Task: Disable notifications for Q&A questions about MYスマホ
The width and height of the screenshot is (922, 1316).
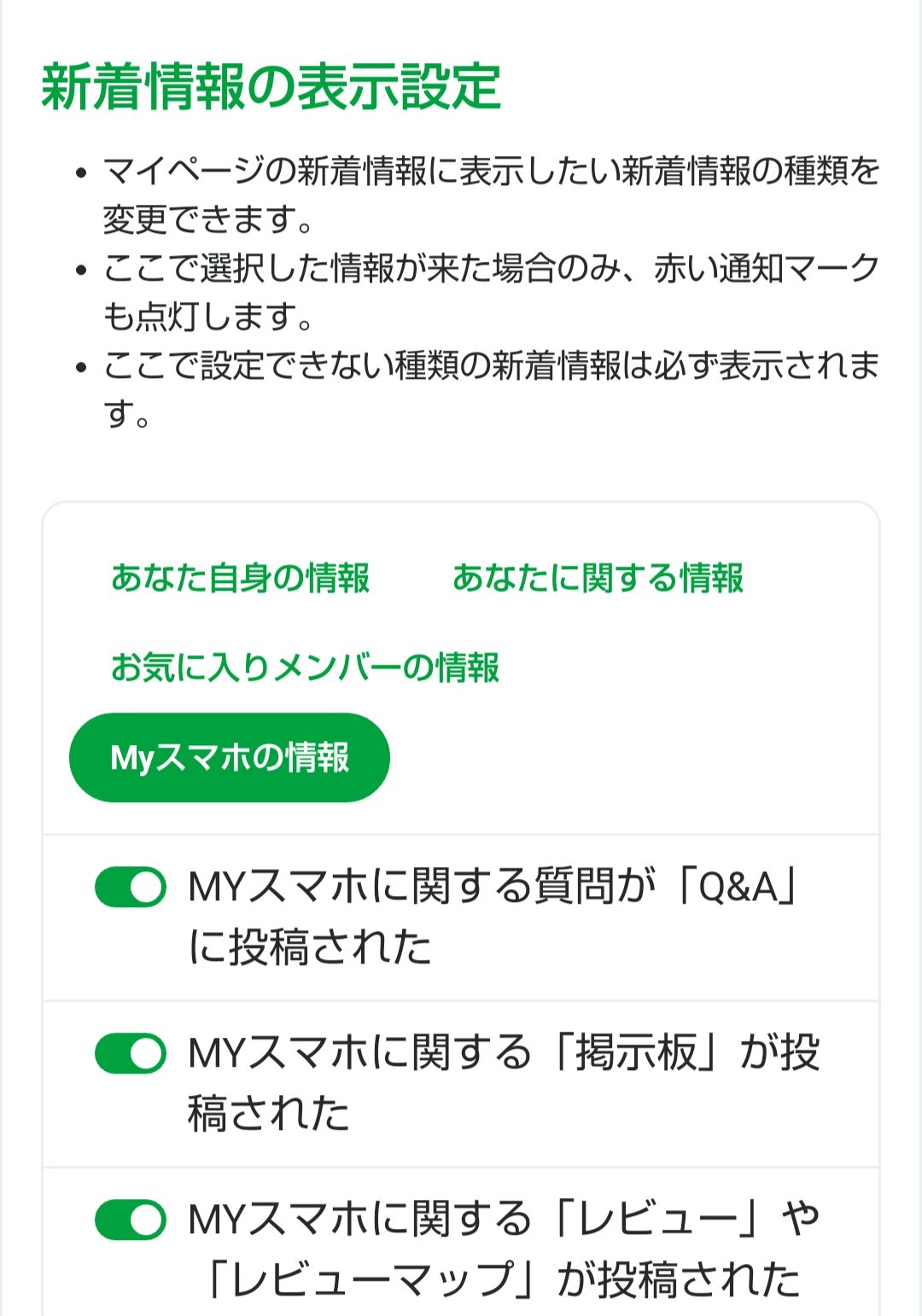Action: [131, 887]
